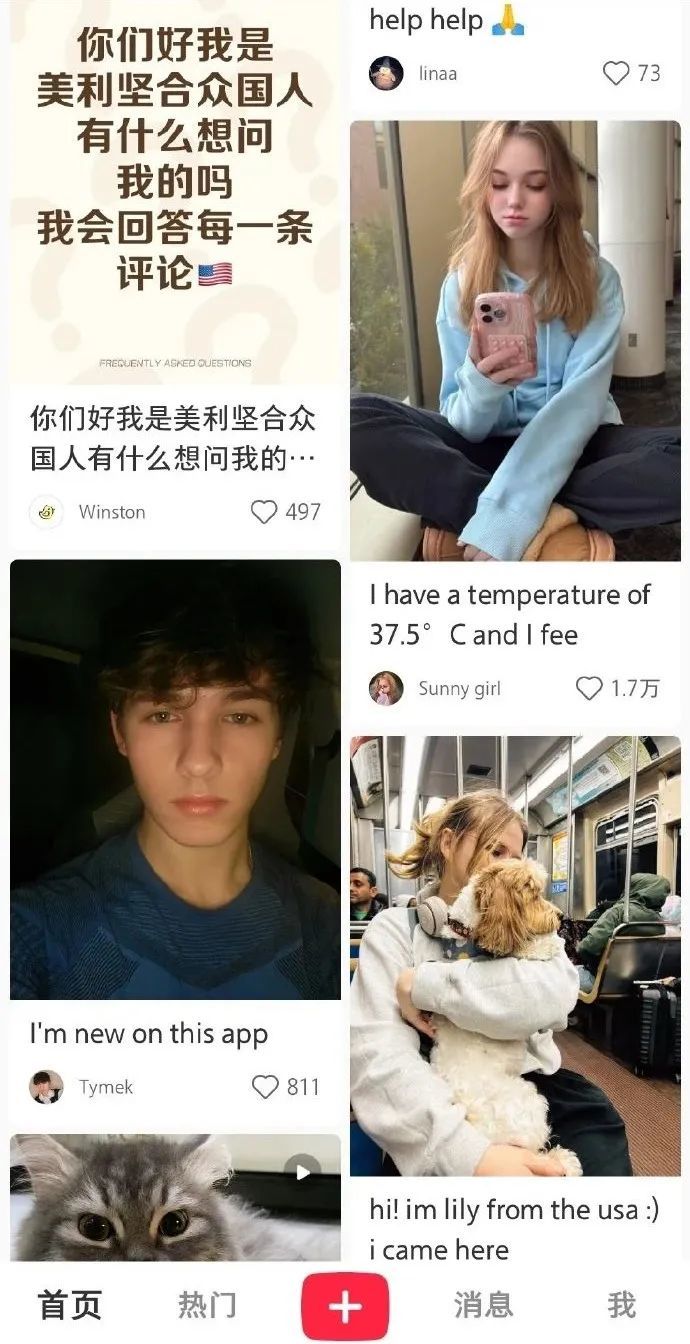
Task: Go to the 我 profile tab
Action: tap(621, 1305)
